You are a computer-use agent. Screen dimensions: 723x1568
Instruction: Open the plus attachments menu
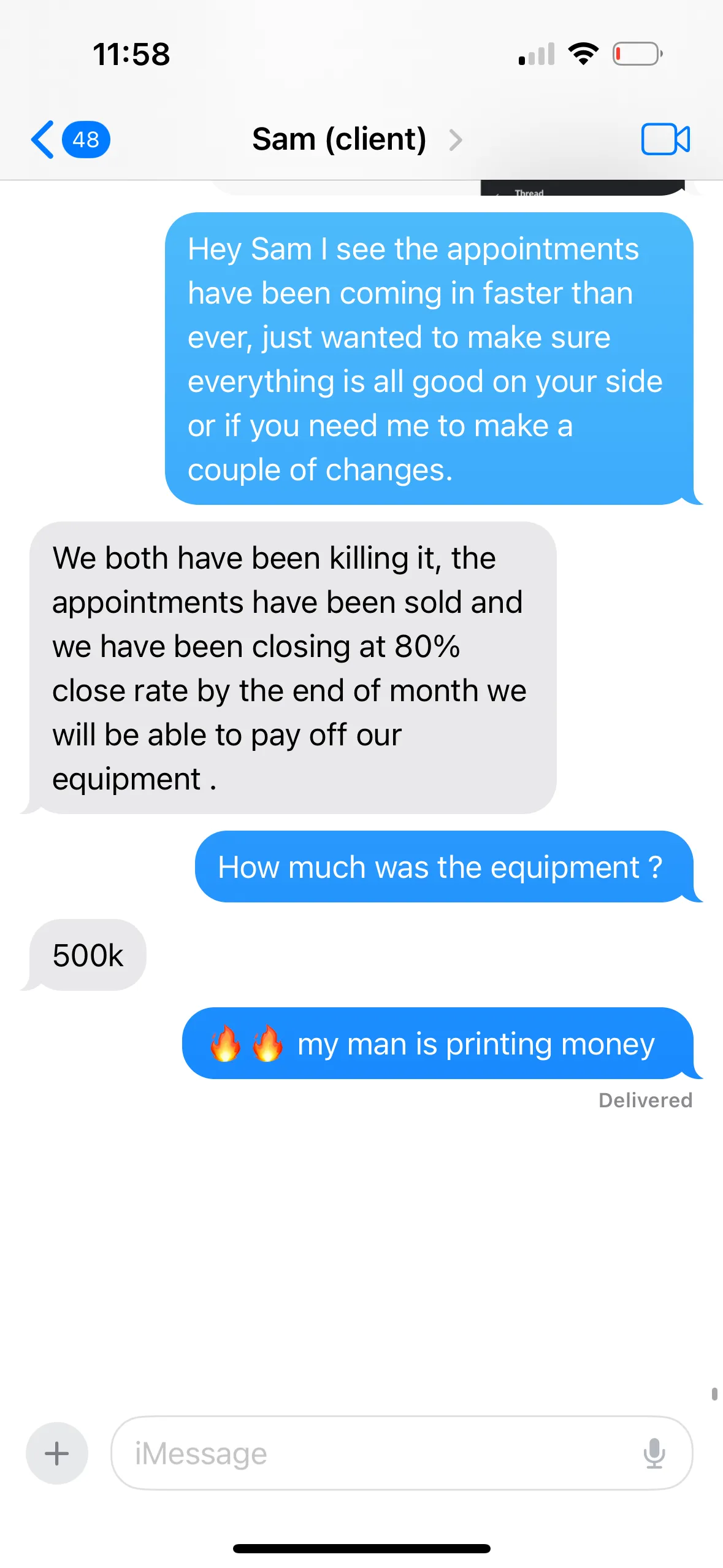(x=57, y=1453)
